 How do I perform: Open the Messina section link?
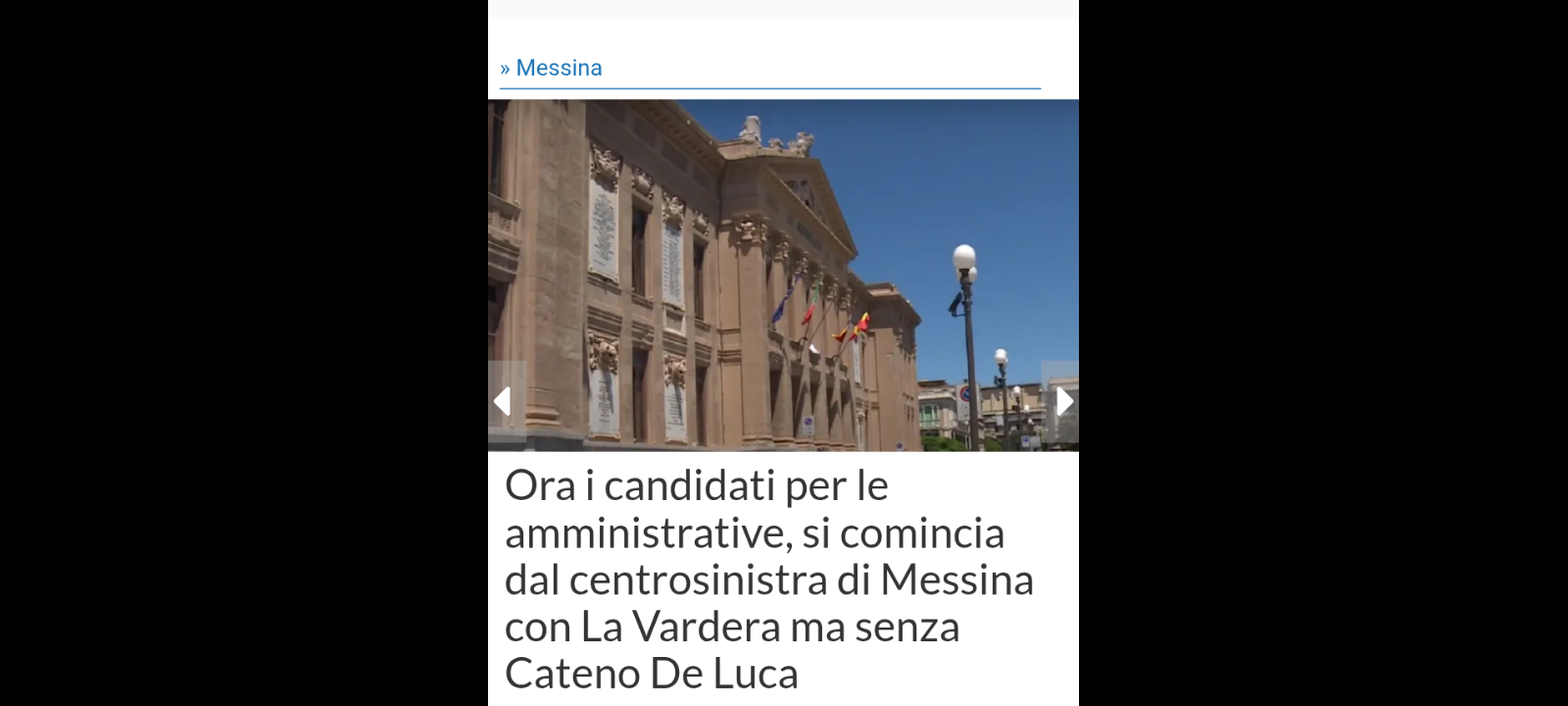pos(558,68)
